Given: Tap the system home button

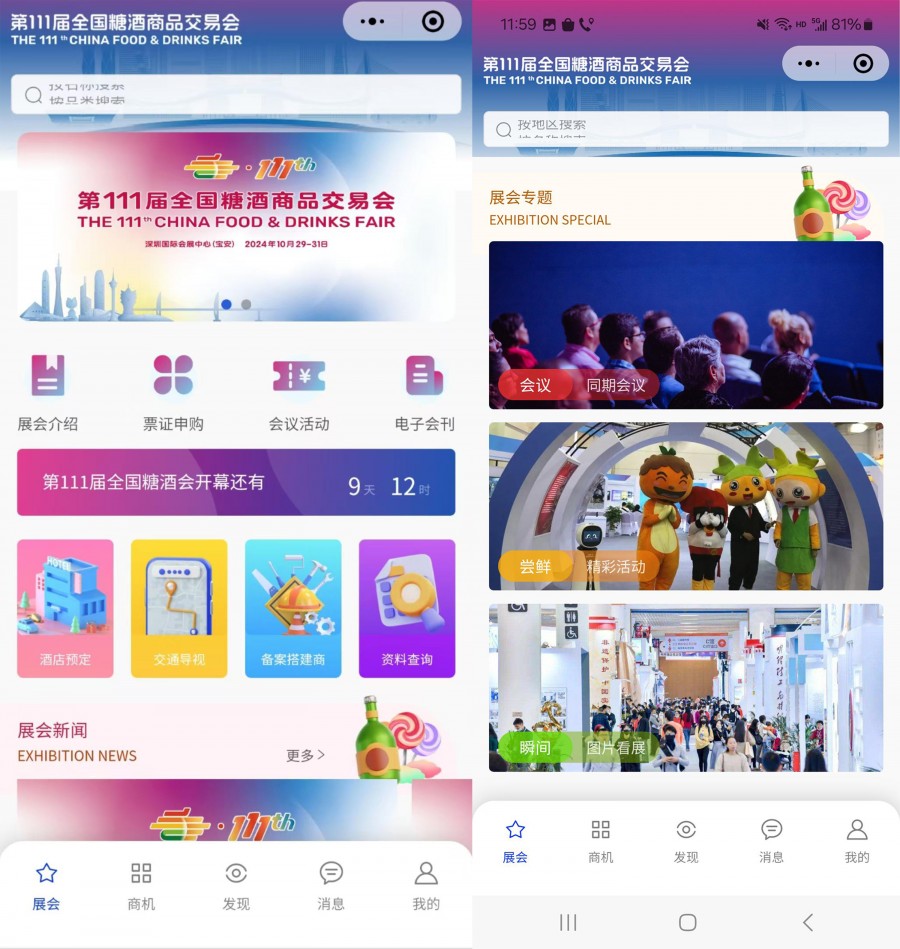Looking at the screenshot, I should (x=687, y=922).
